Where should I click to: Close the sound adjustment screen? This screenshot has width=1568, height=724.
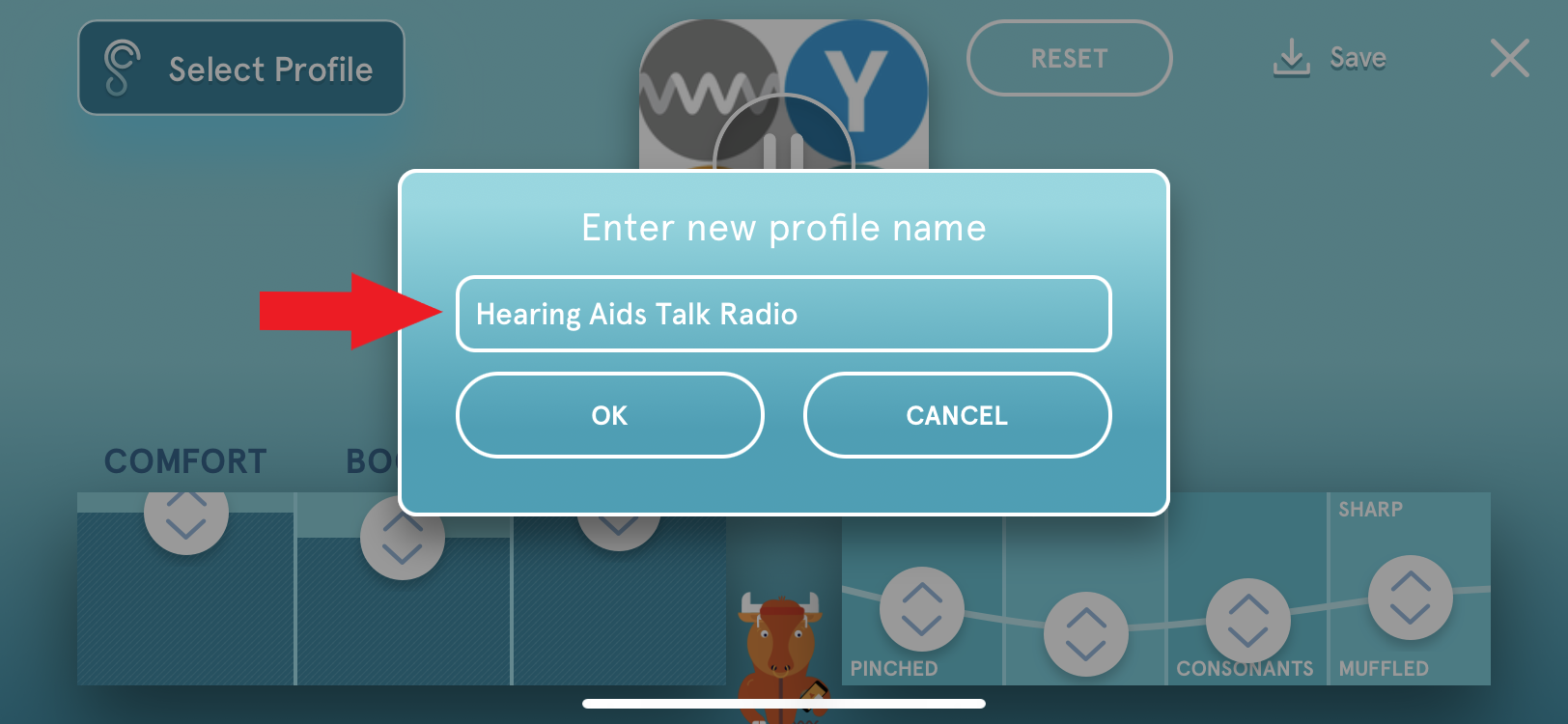1509,58
